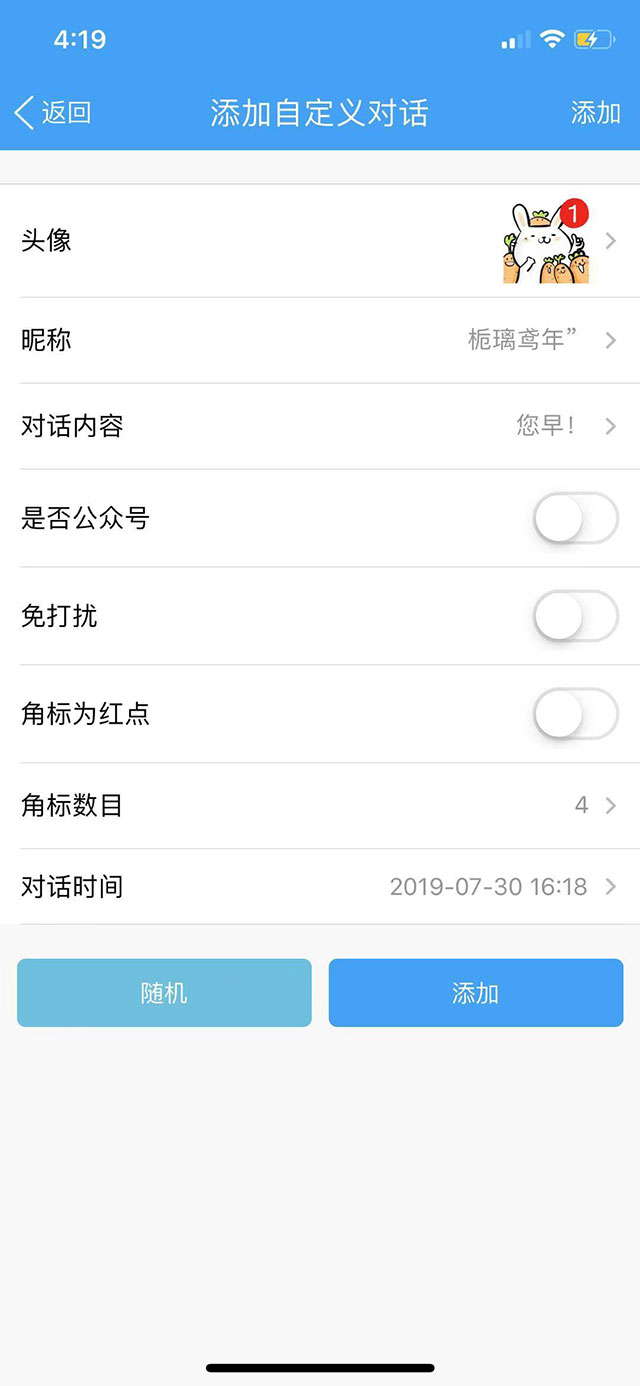The image size is (640, 1386).
Task: Edit the 昵称 nickname row
Action: [x=320, y=340]
